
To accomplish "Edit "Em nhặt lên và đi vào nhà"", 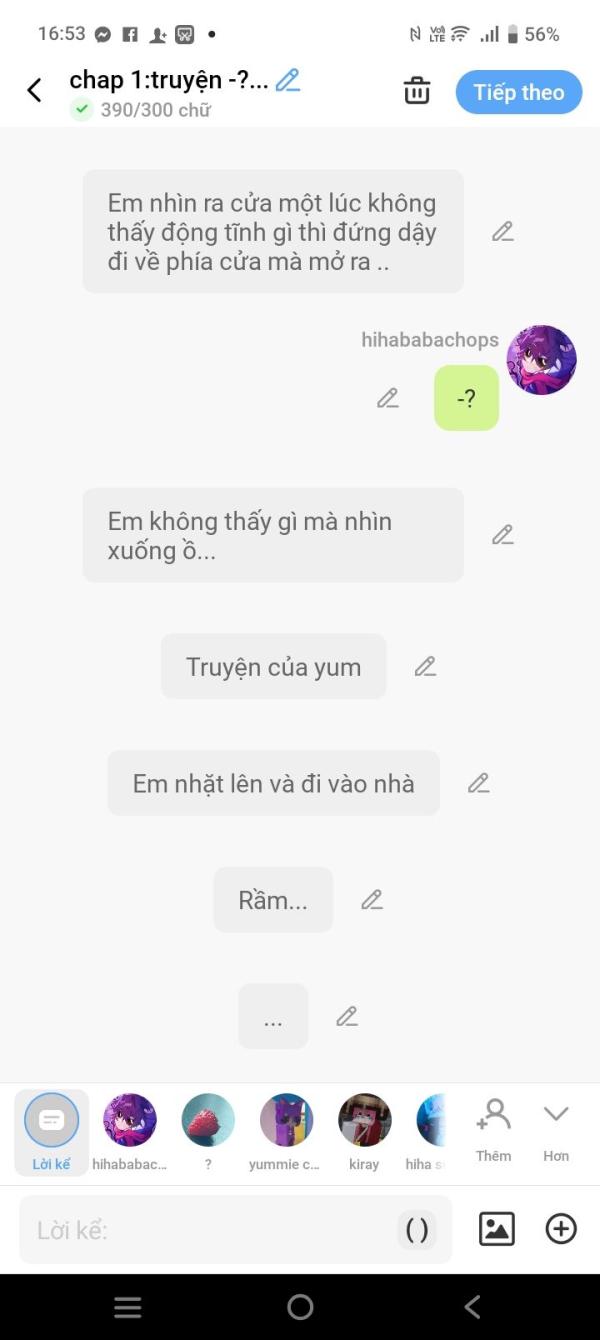I will pos(479,783).
